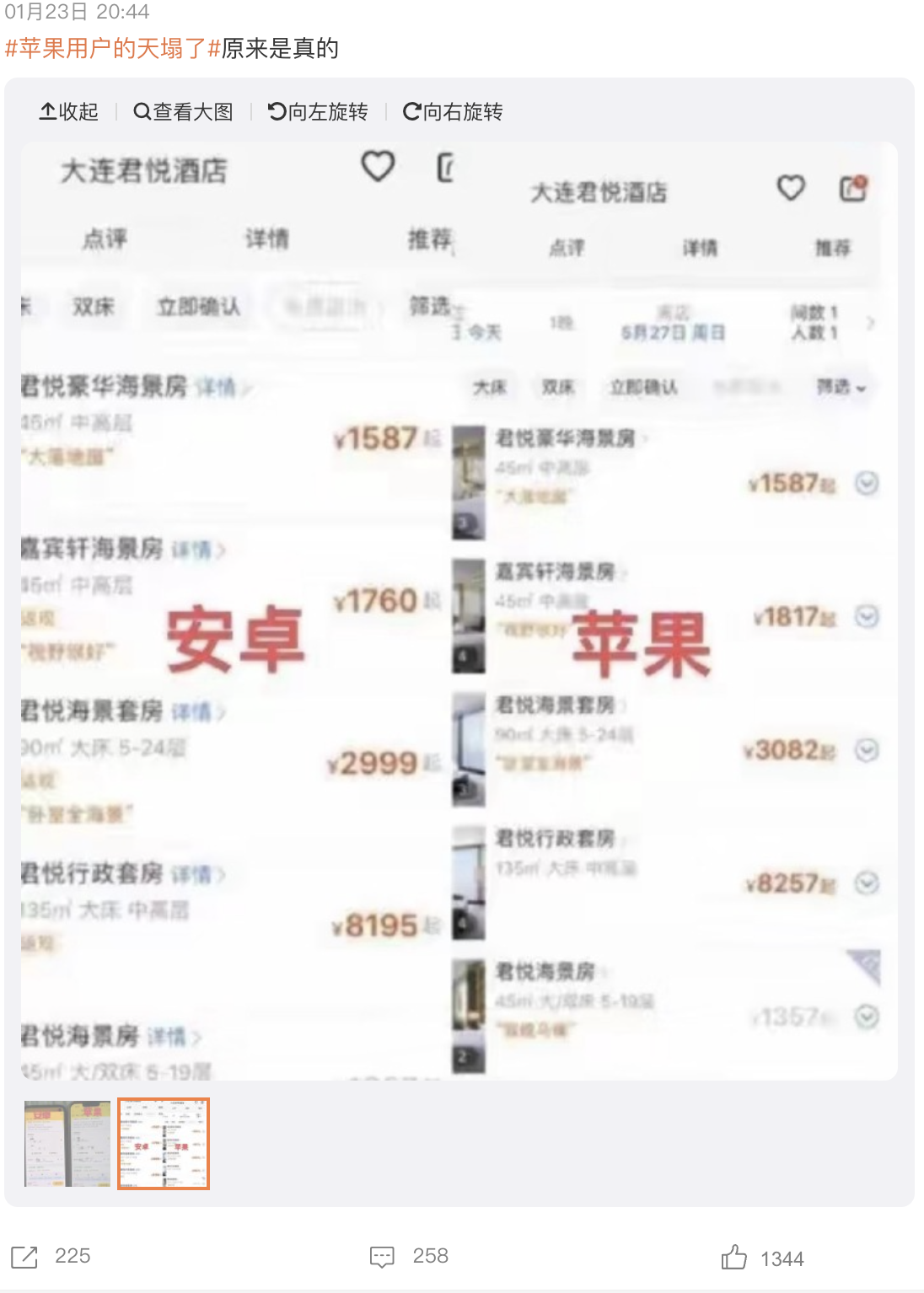Open the #苹果用户的天塌了# hashtag
The width and height of the screenshot is (924, 1293).
pos(112,49)
